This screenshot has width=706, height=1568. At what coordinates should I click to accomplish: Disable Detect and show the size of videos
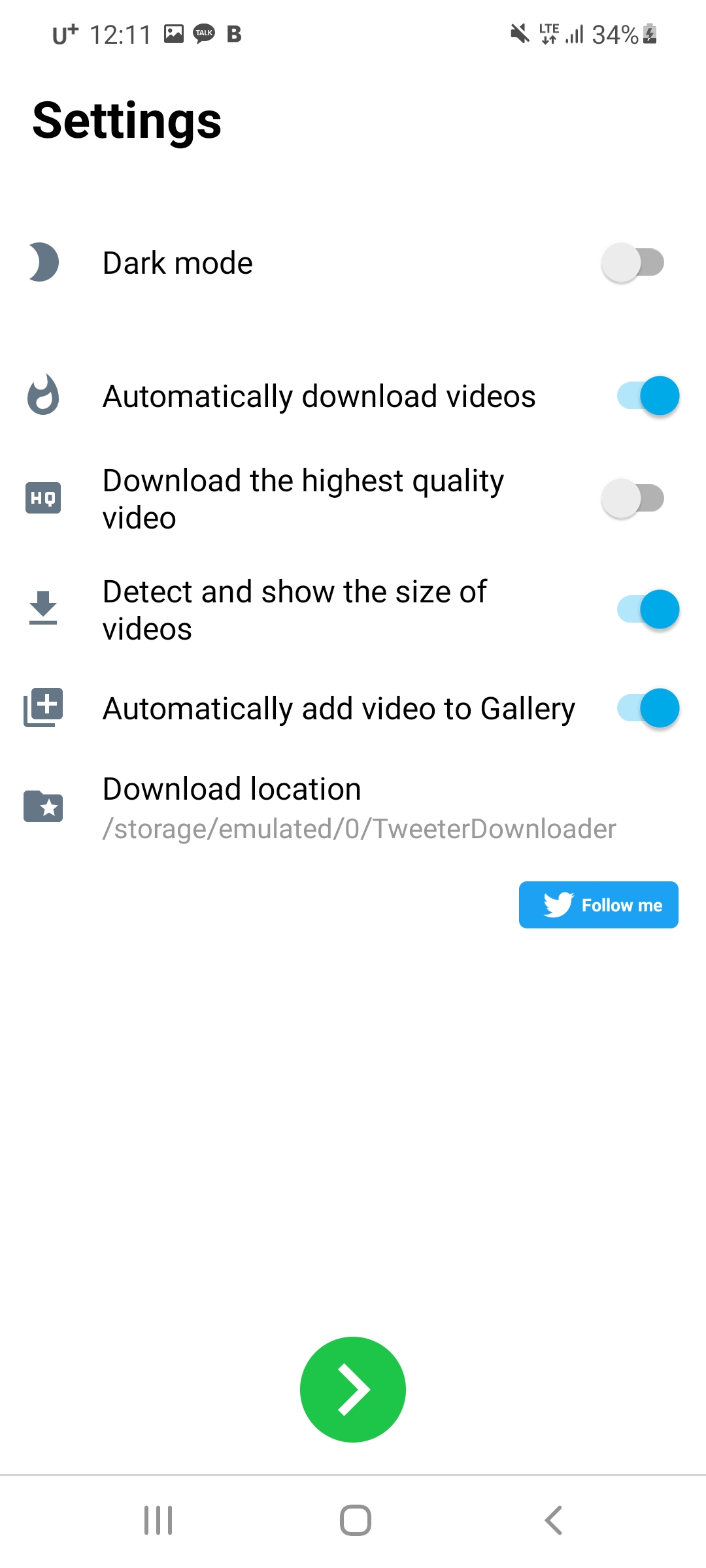(x=648, y=610)
